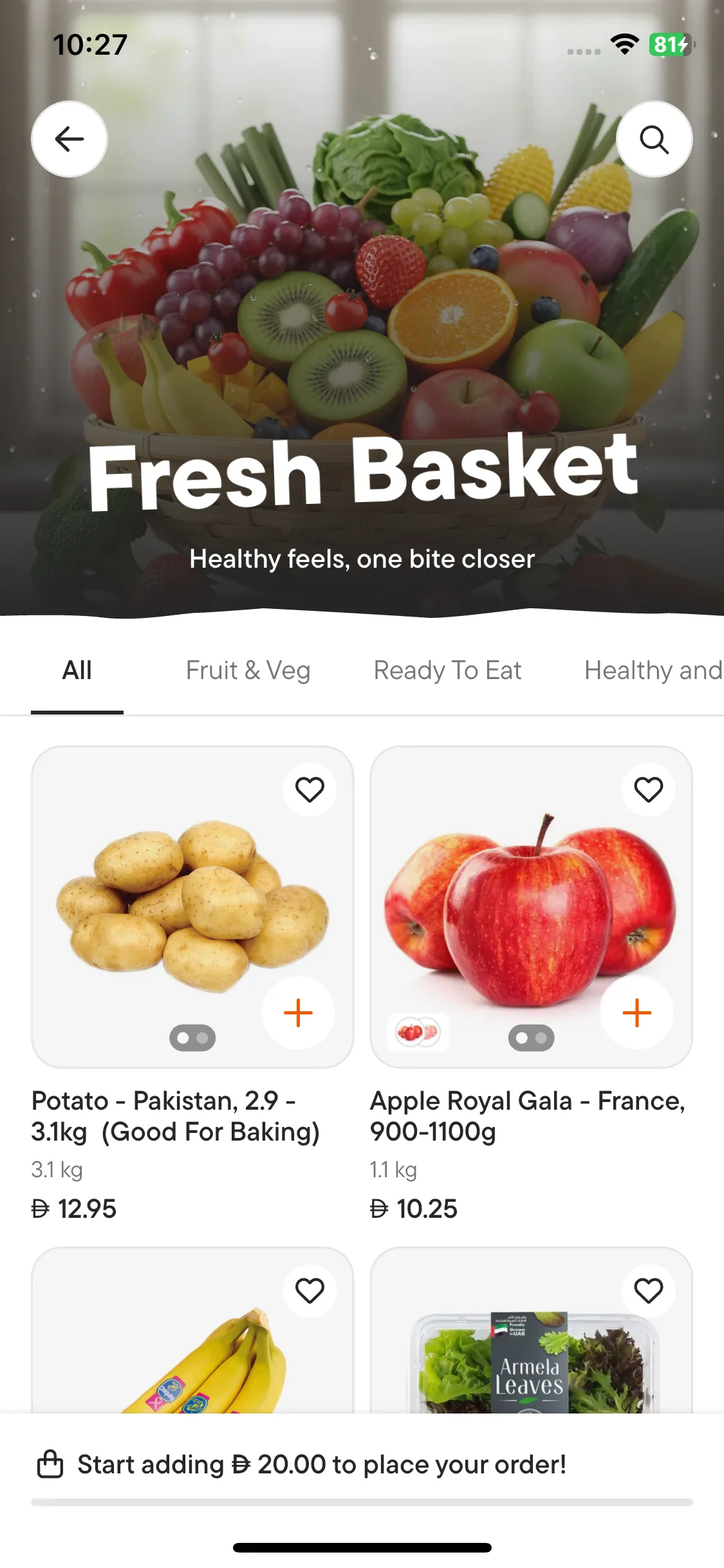Tap the Apple Royal Gala variant thumbnail
The image size is (724, 1568).
(x=418, y=1032)
